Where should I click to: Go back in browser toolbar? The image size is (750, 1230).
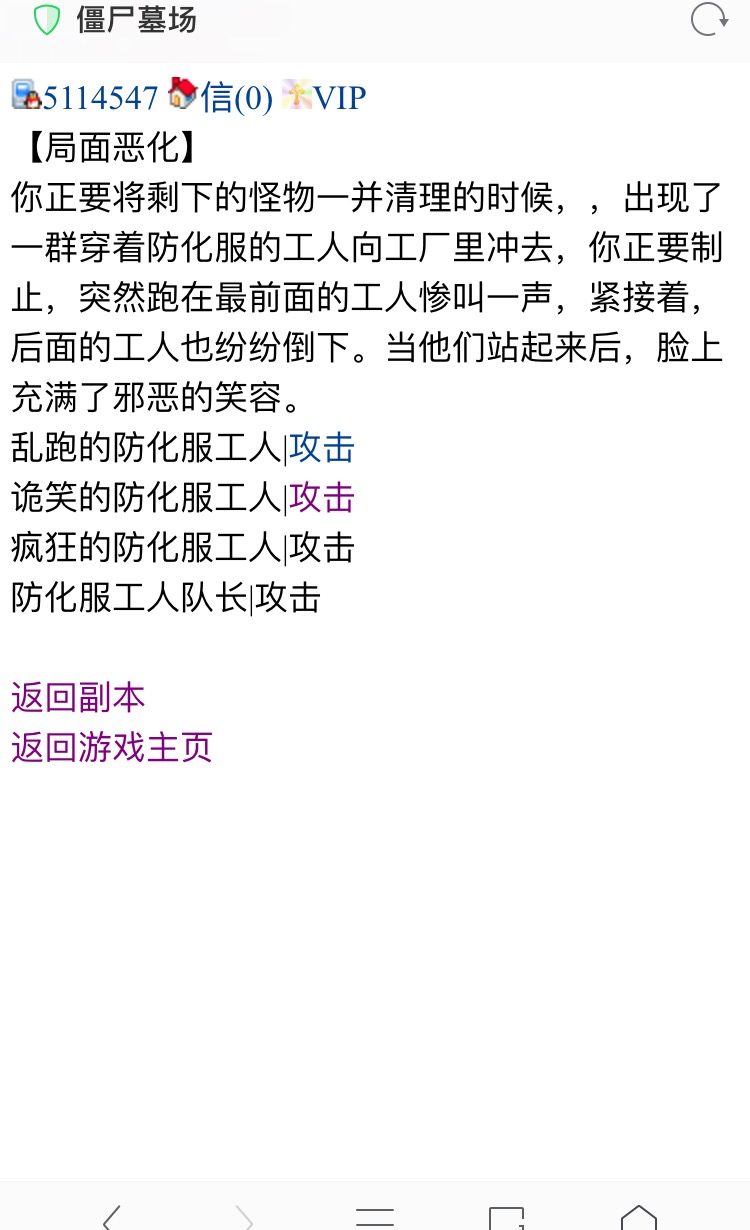[x=112, y=1217]
